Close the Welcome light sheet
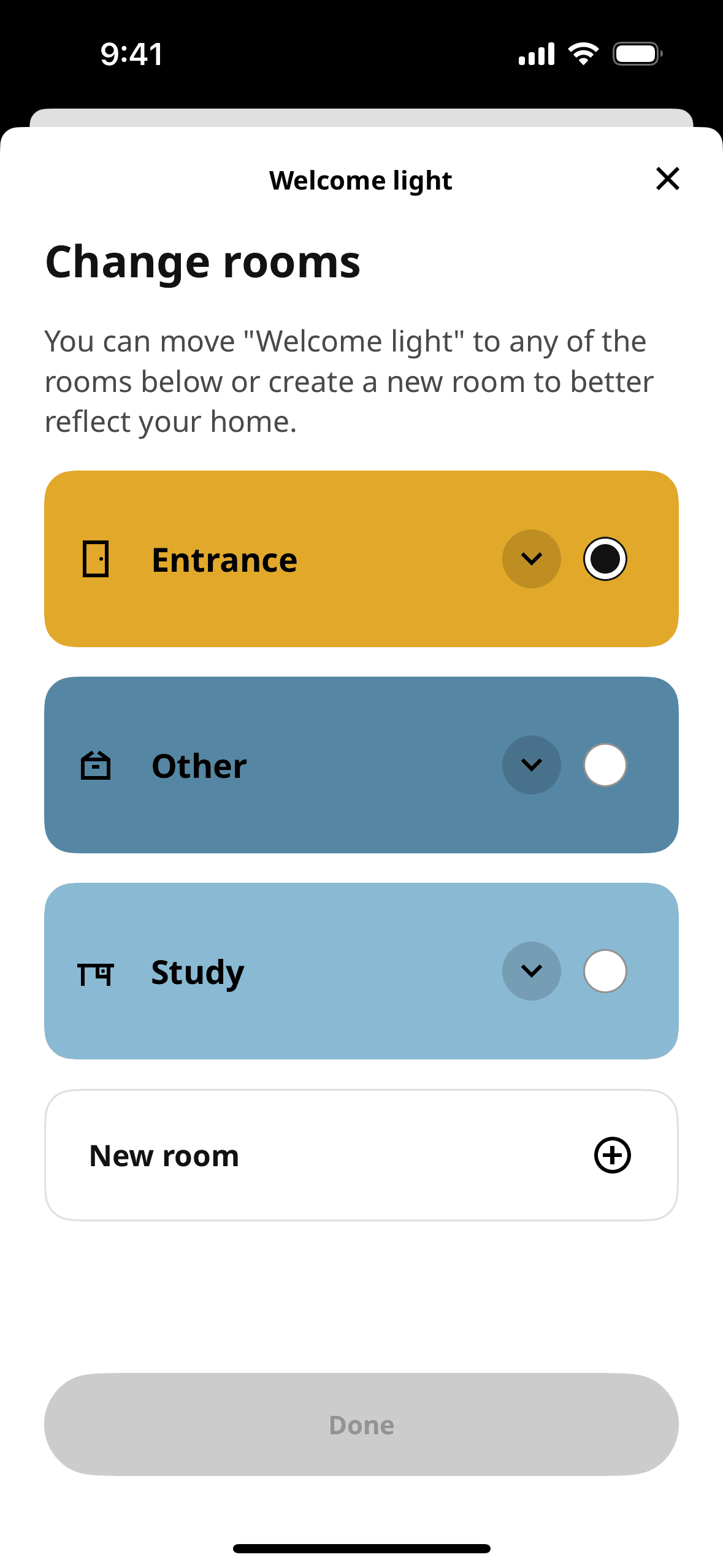The image size is (723, 1568). tap(667, 179)
